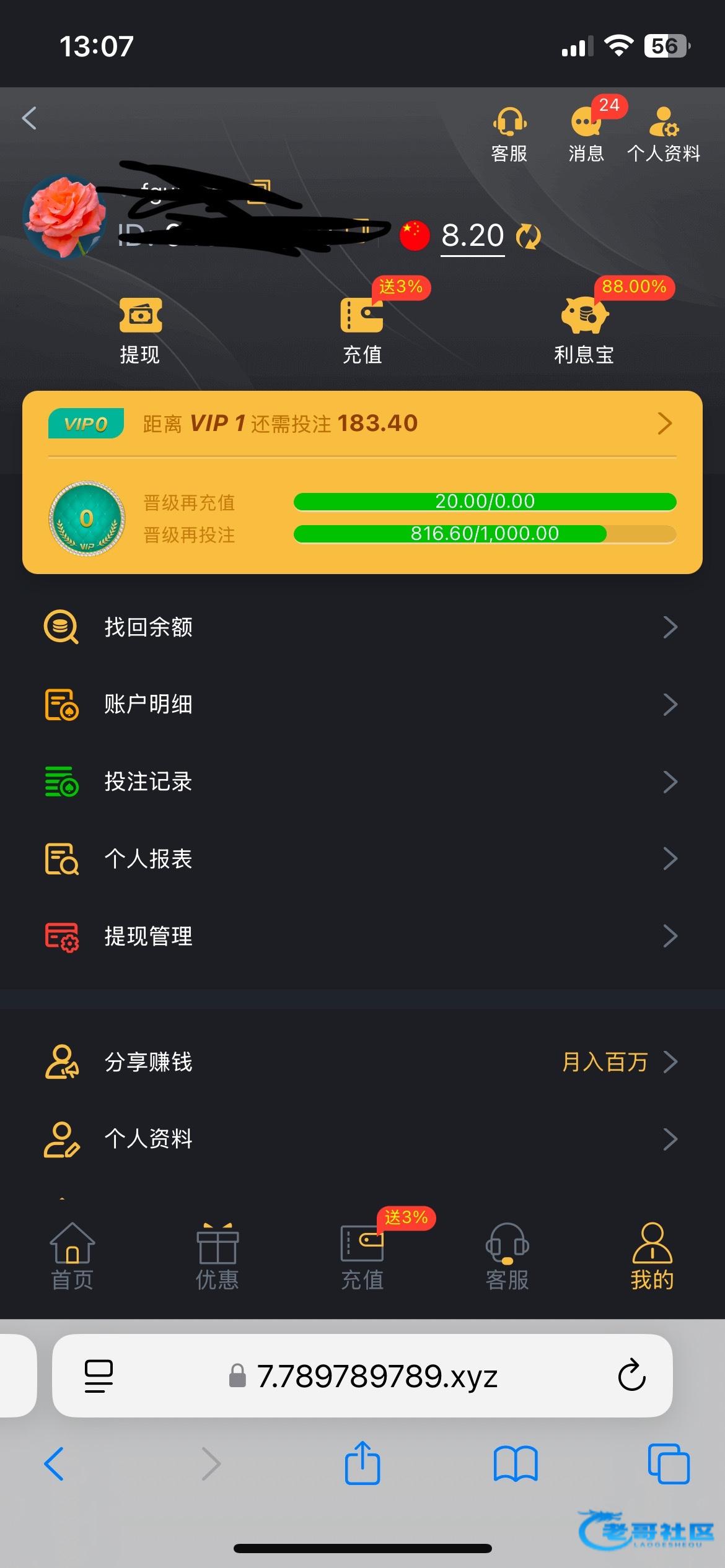Open 提现管理 withdrawal management
725x1568 pixels.
coord(362,936)
